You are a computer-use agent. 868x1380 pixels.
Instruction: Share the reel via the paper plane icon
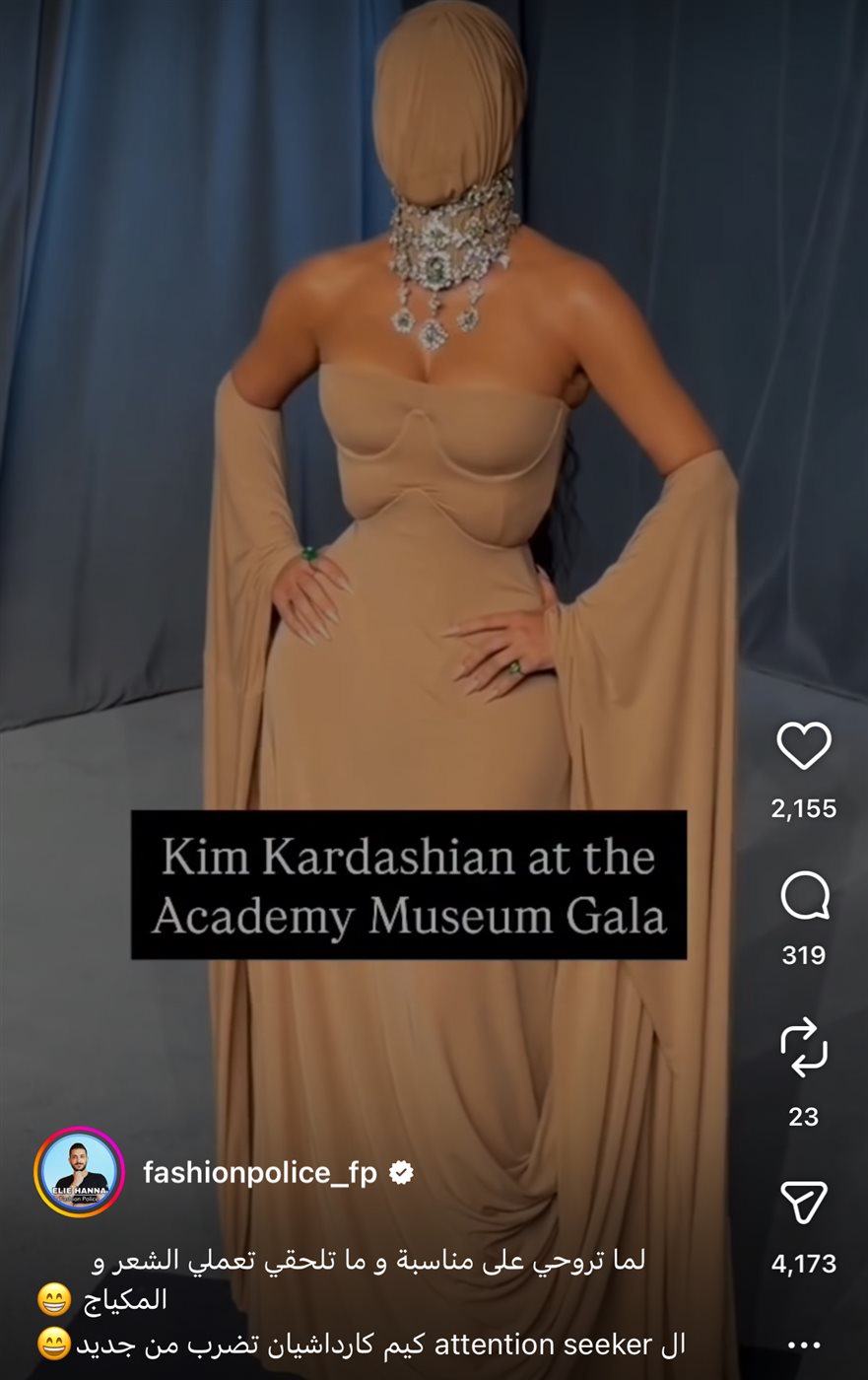point(803,1203)
